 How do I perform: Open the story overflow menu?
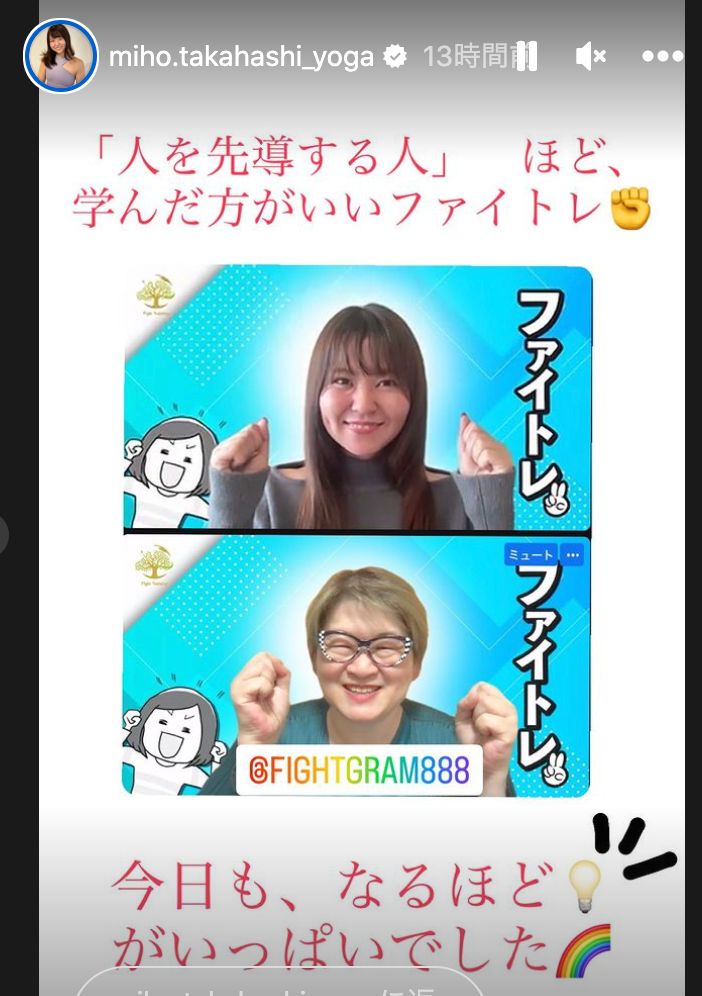(662, 57)
